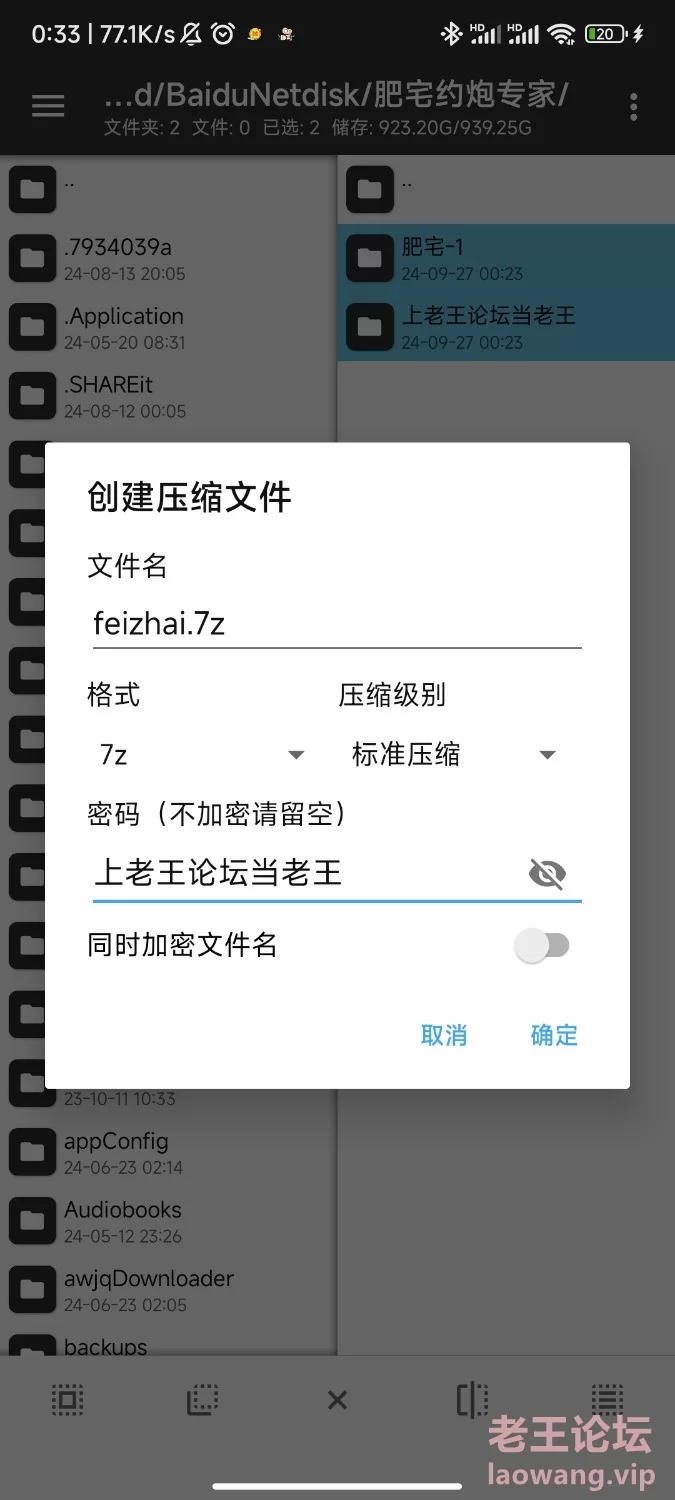
Task: Open the 7z format dropdown
Action: [201, 754]
